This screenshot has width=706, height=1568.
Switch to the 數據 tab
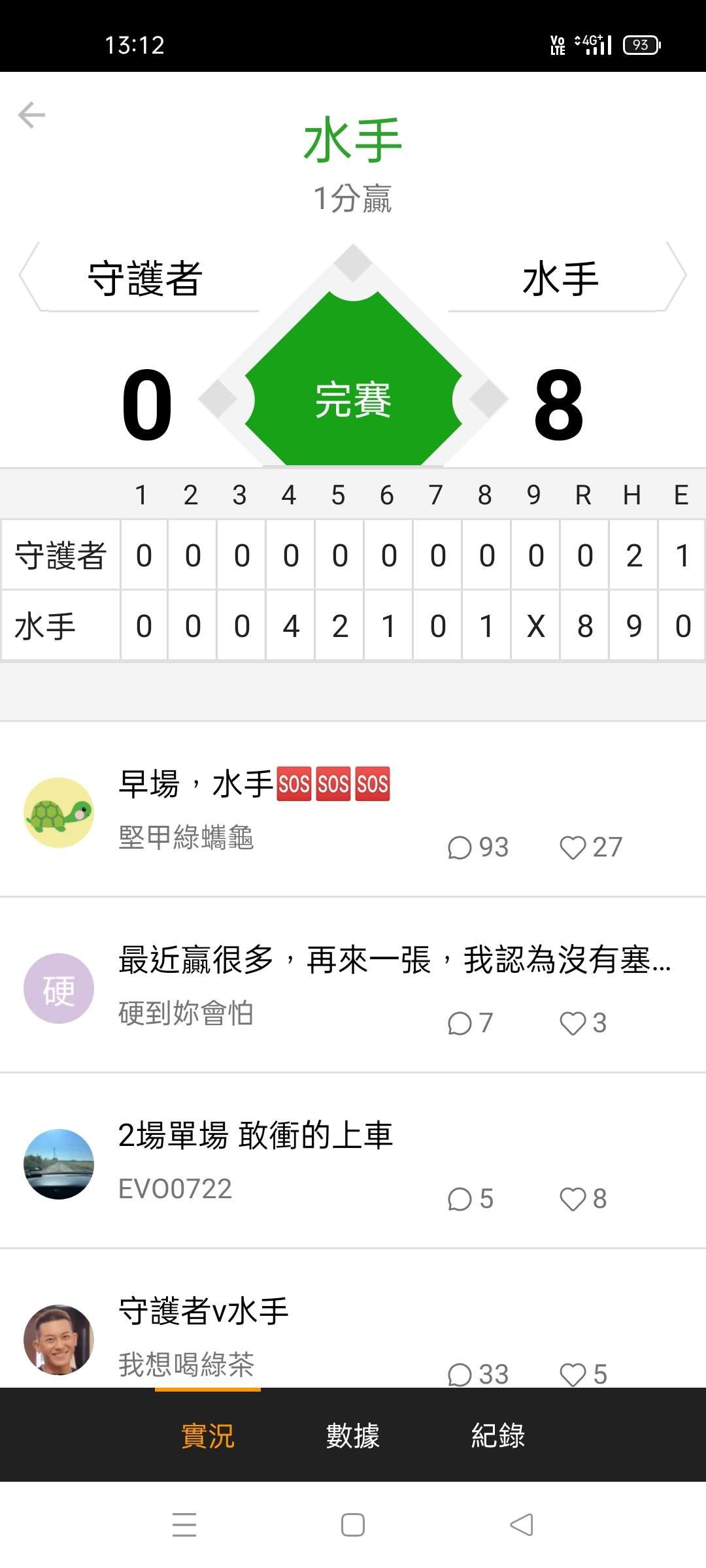pyautogui.click(x=352, y=1435)
